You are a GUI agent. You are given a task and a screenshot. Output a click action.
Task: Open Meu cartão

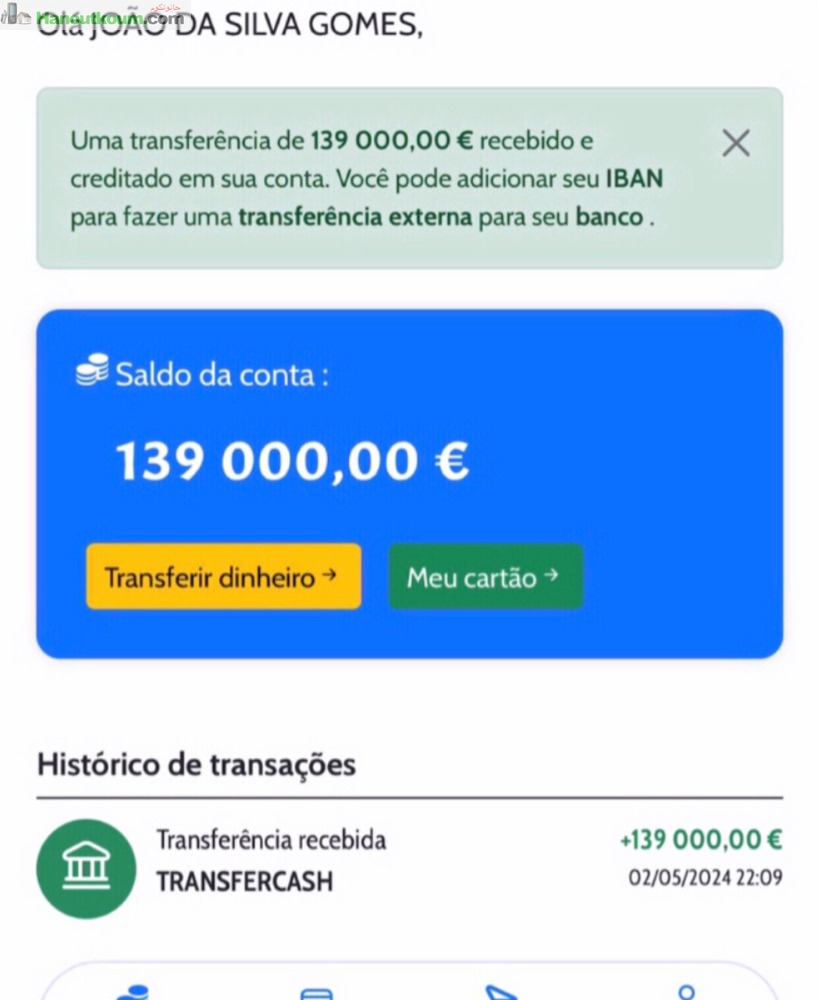pyautogui.click(x=485, y=576)
